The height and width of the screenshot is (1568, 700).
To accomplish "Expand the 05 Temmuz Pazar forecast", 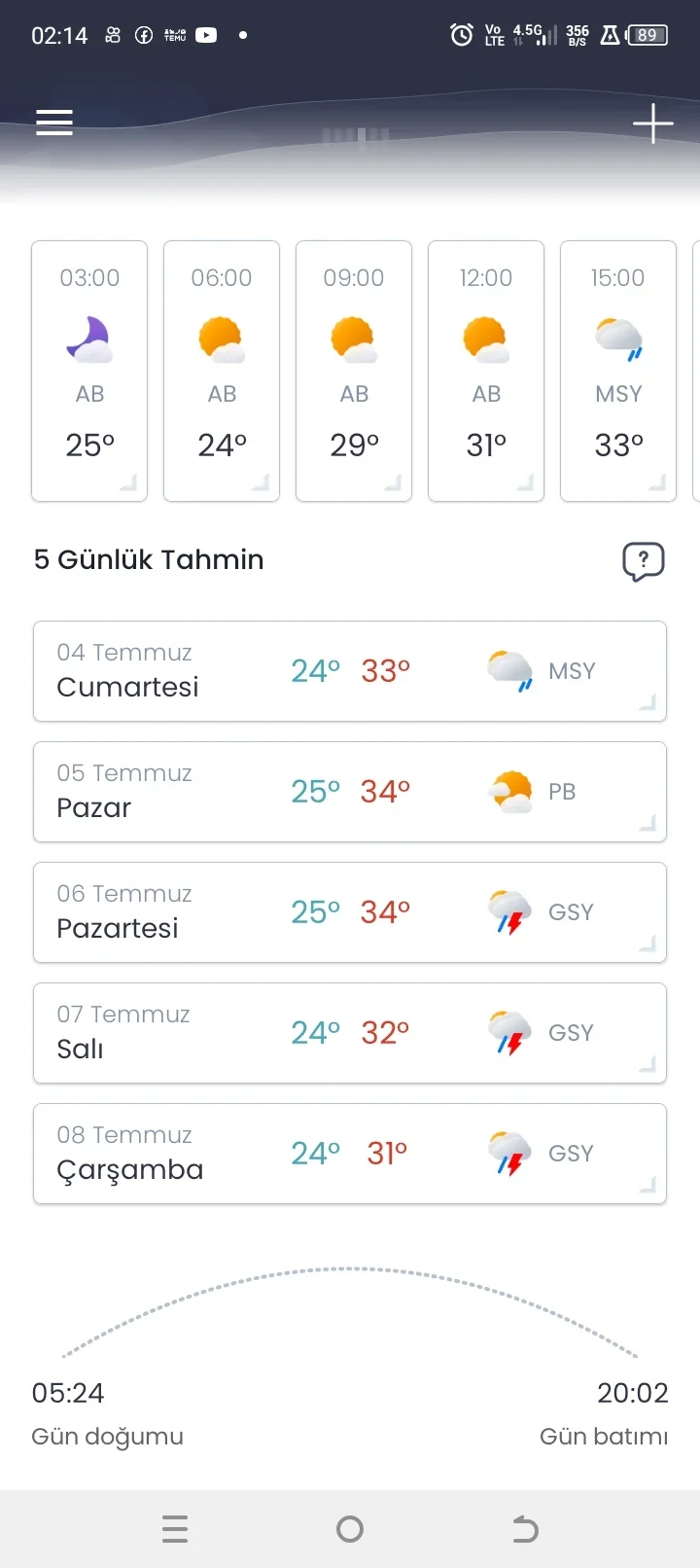I will pyautogui.click(x=350, y=792).
